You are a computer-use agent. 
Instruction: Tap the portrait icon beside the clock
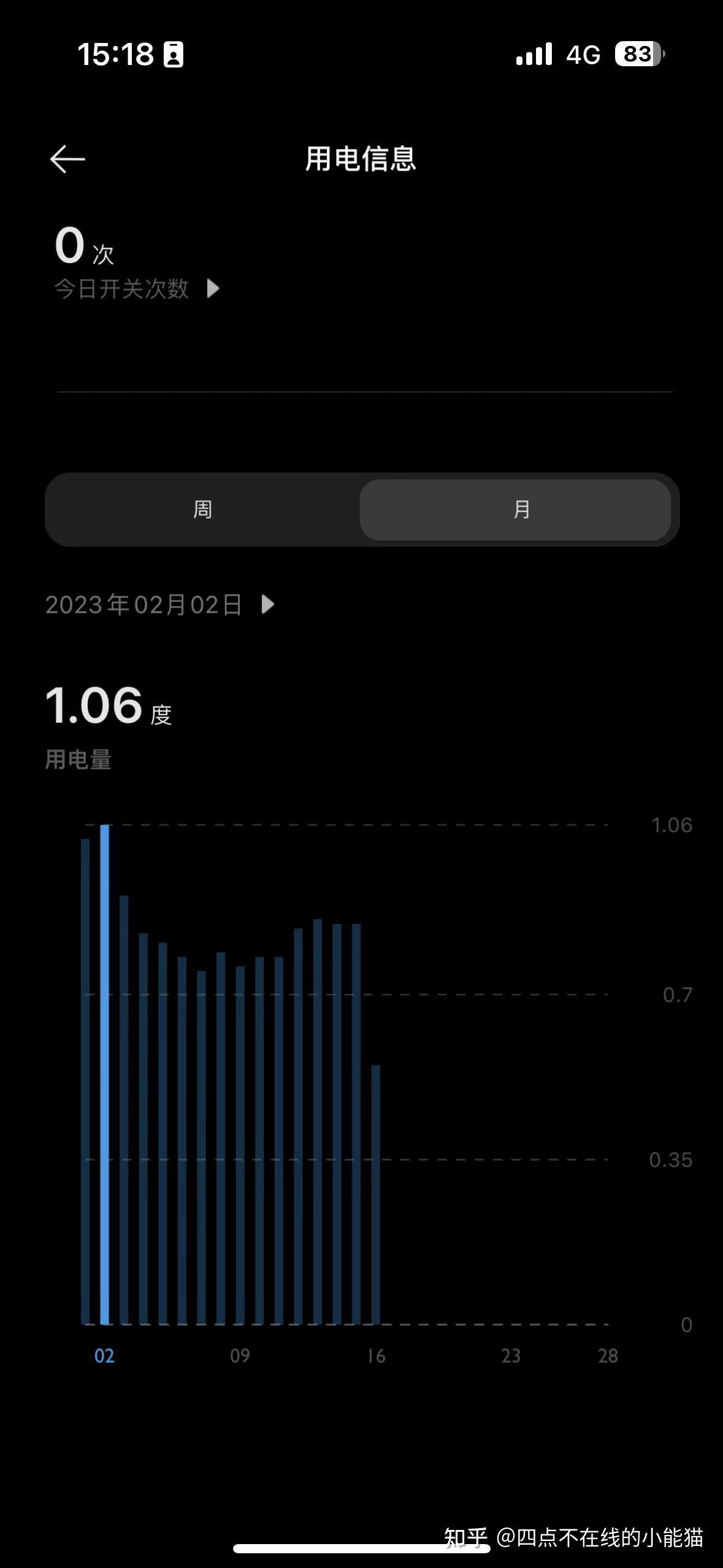click(175, 54)
